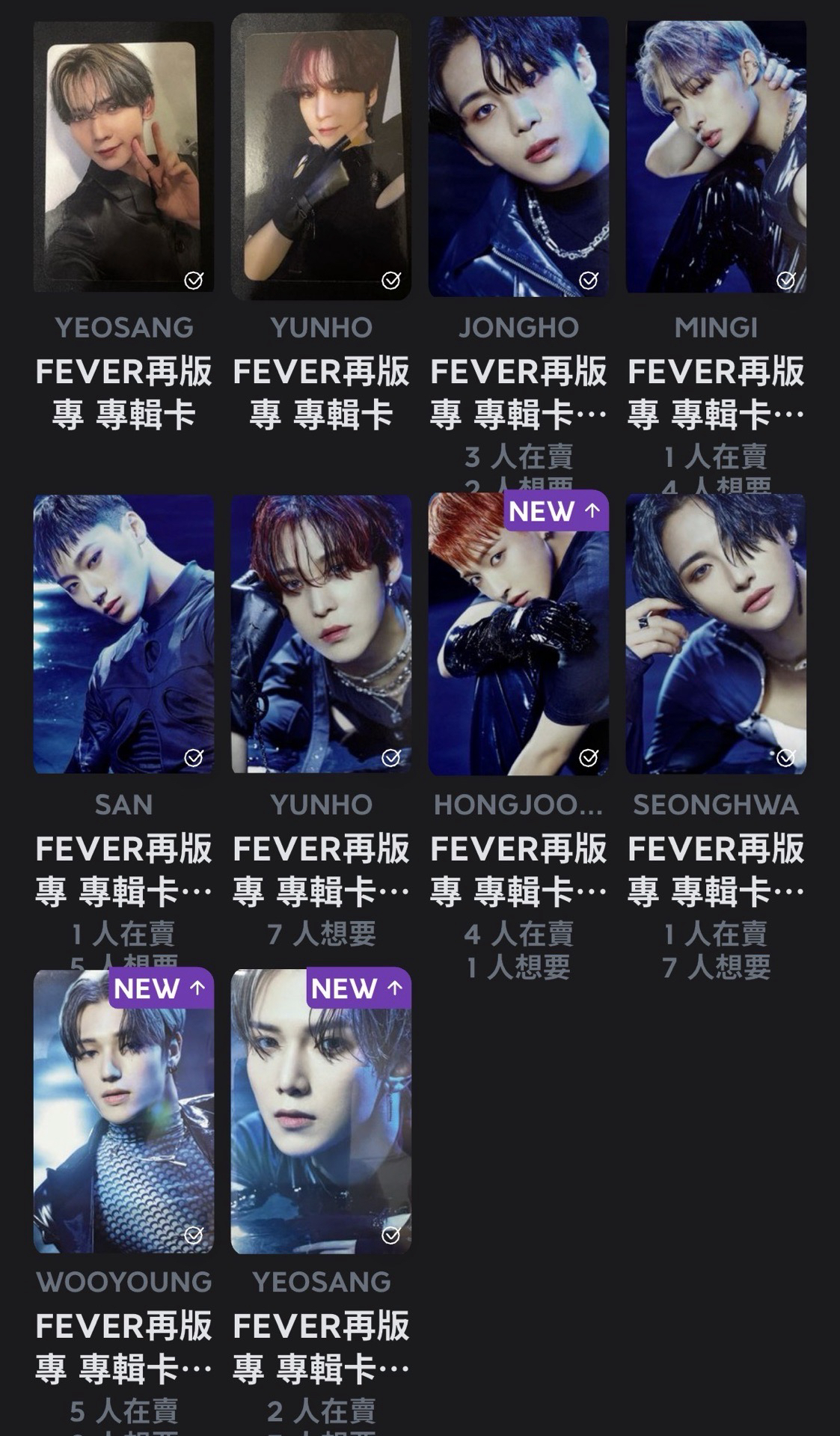Open the YUNHO card showing 7 人想要

pyautogui.click(x=321, y=634)
